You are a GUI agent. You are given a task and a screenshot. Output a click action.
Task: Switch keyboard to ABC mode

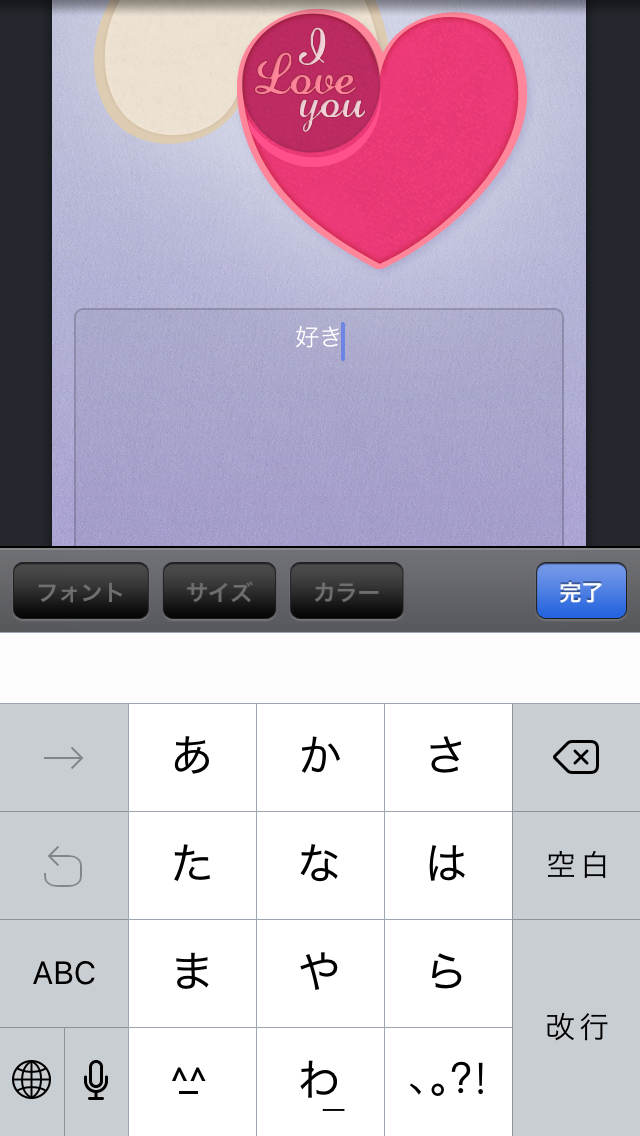pos(64,973)
